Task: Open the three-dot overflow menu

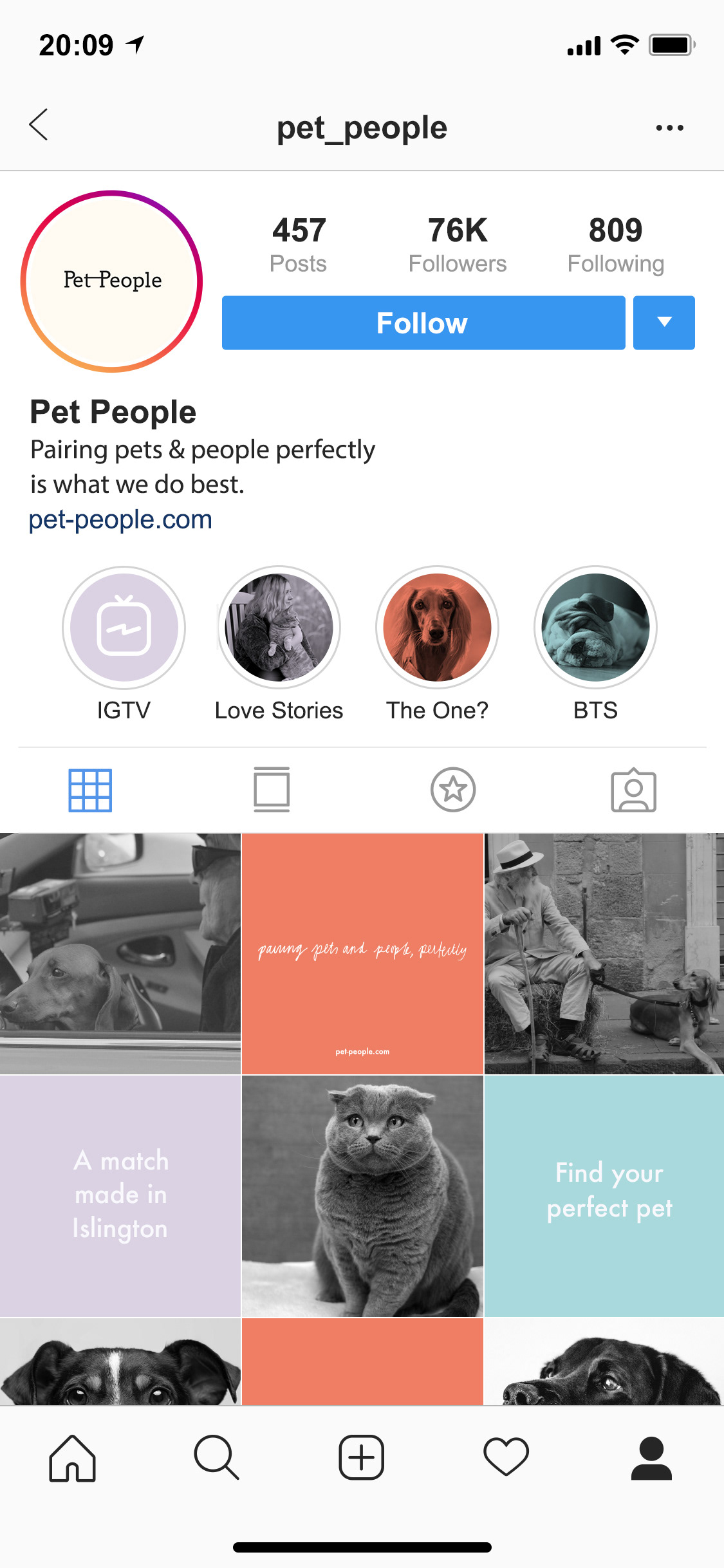Action: [669, 127]
